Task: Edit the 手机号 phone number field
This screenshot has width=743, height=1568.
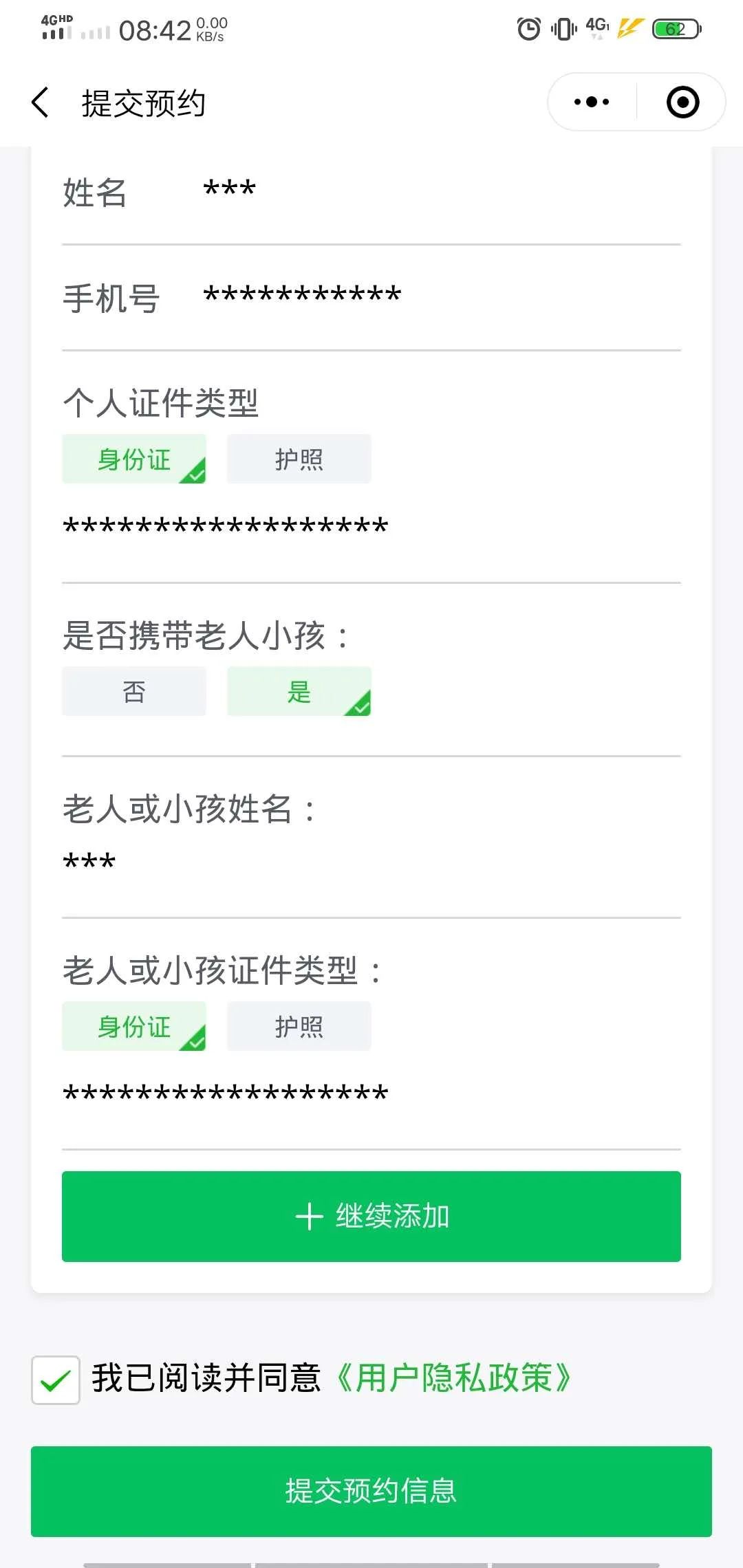Action: click(x=440, y=296)
